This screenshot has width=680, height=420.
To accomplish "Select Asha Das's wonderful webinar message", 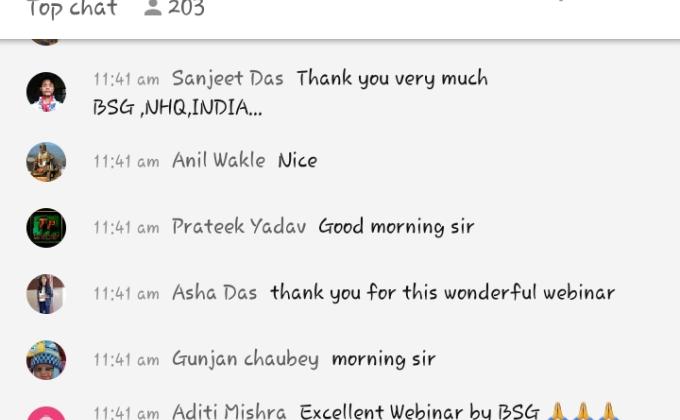I will coord(442,293).
